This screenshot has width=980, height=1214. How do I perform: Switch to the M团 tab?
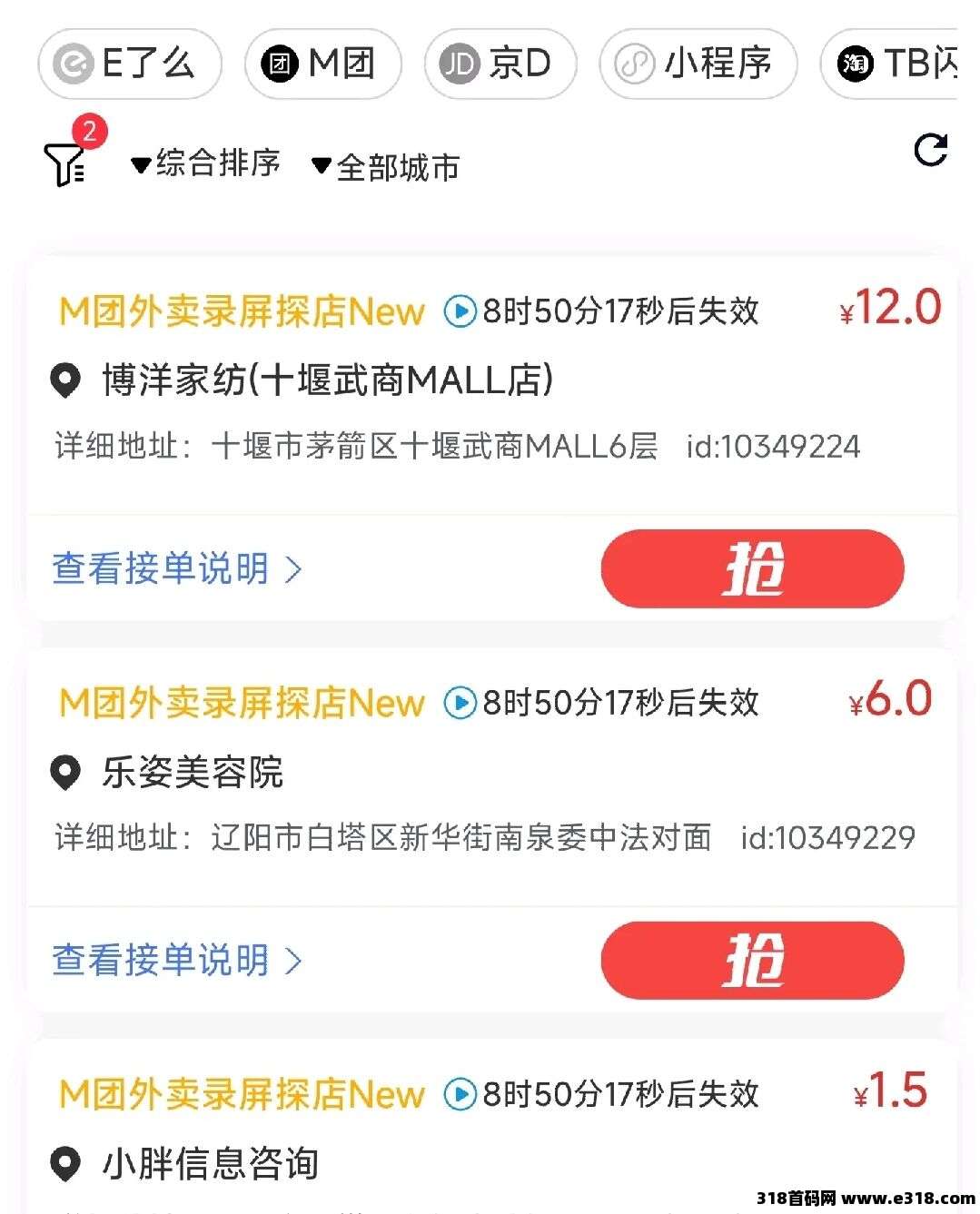pyautogui.click(x=322, y=64)
